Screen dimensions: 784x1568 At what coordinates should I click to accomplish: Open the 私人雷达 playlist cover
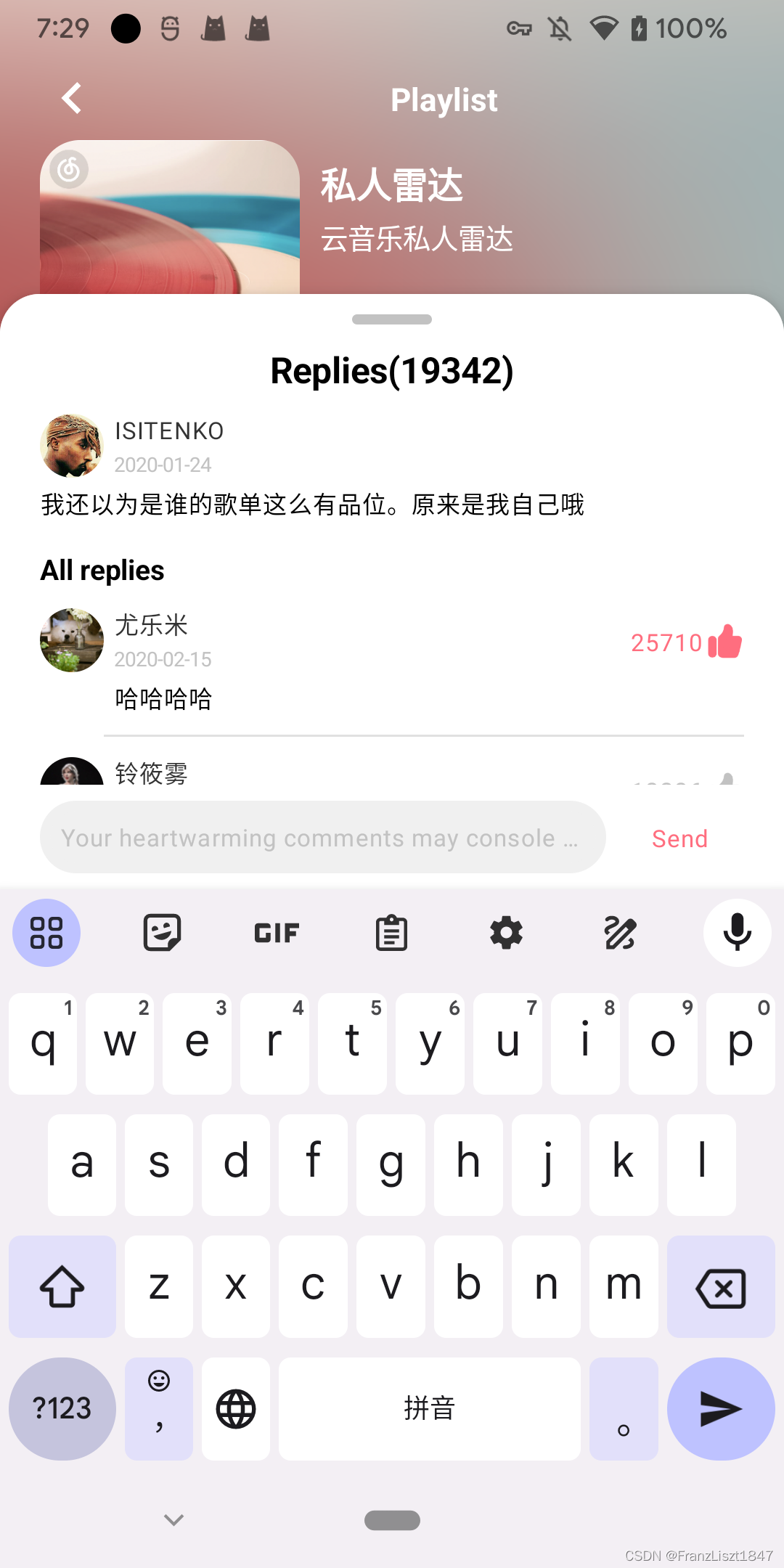point(170,217)
